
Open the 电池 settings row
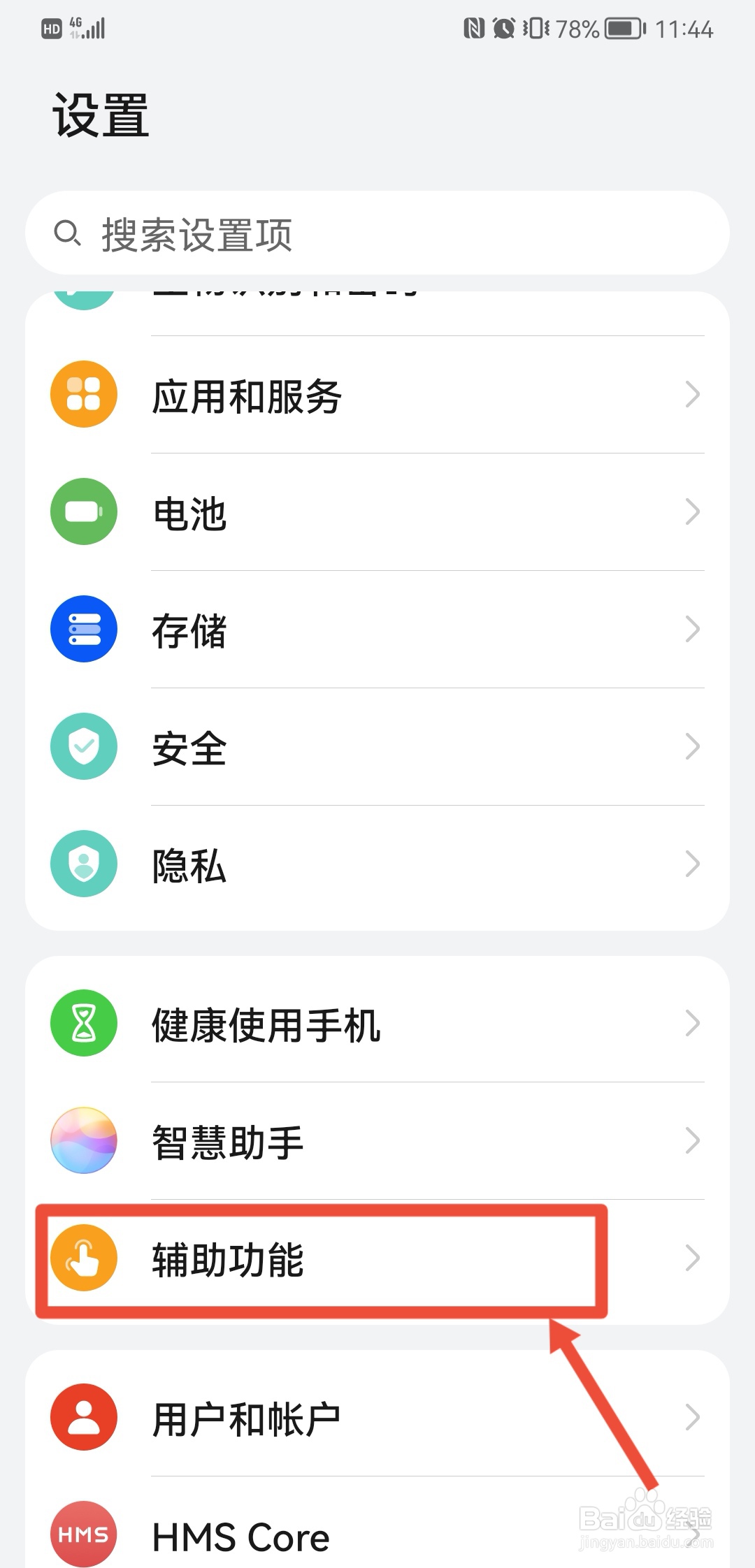[377, 513]
